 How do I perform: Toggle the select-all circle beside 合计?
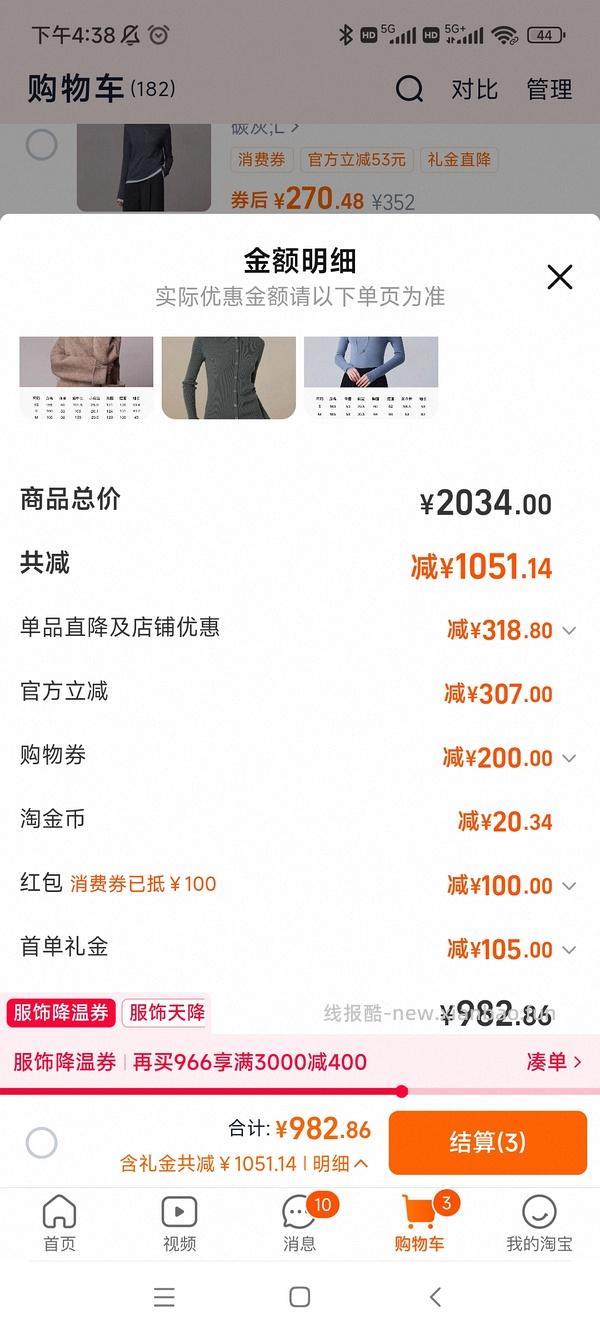tap(41, 1142)
